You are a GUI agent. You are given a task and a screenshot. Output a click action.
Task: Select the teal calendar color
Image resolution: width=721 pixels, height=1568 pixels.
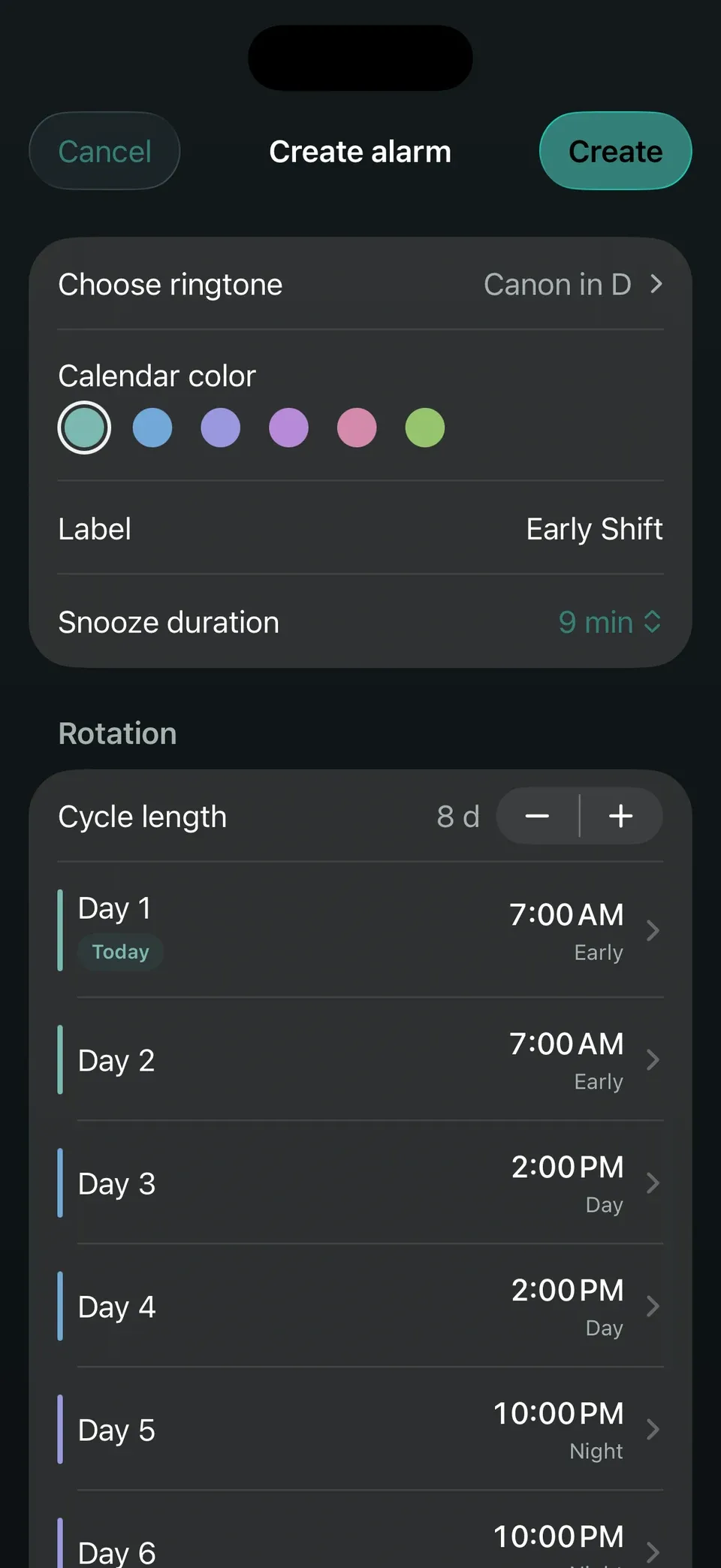click(84, 428)
